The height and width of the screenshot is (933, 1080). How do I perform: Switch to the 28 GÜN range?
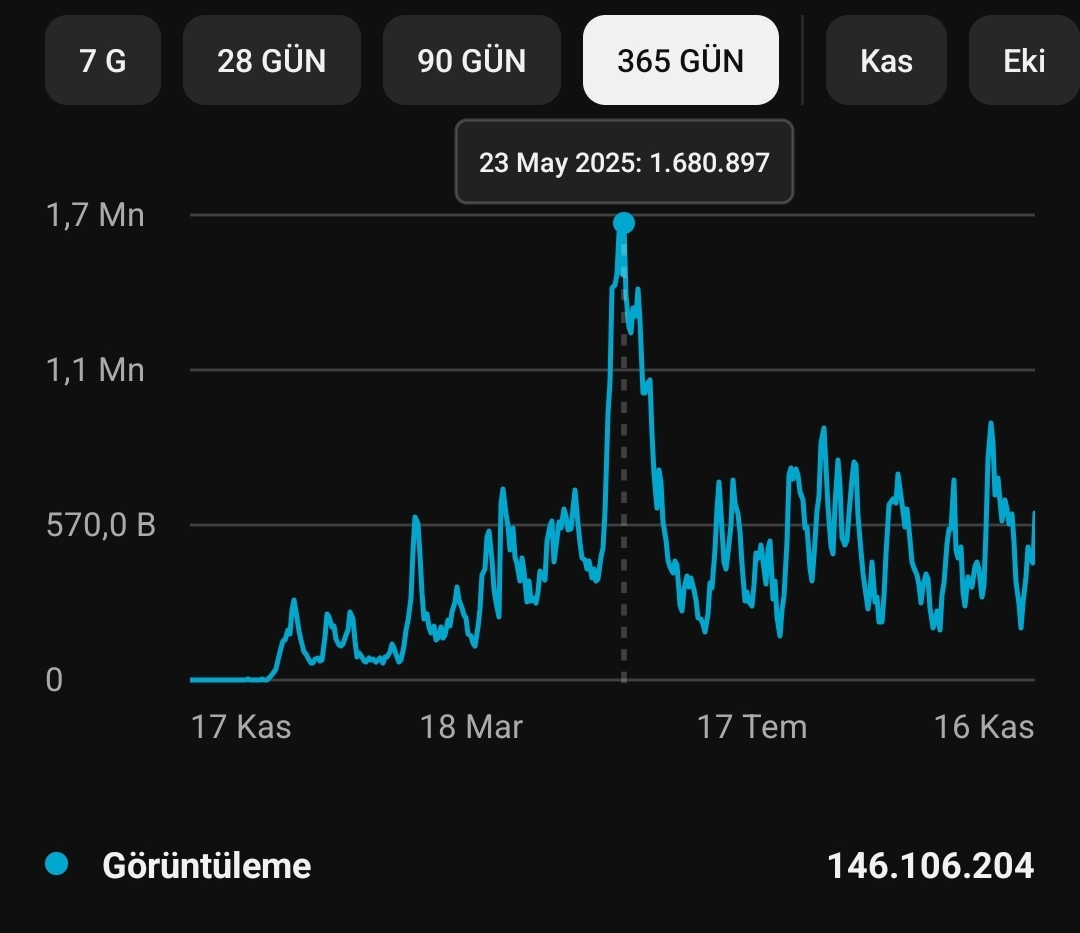271,61
